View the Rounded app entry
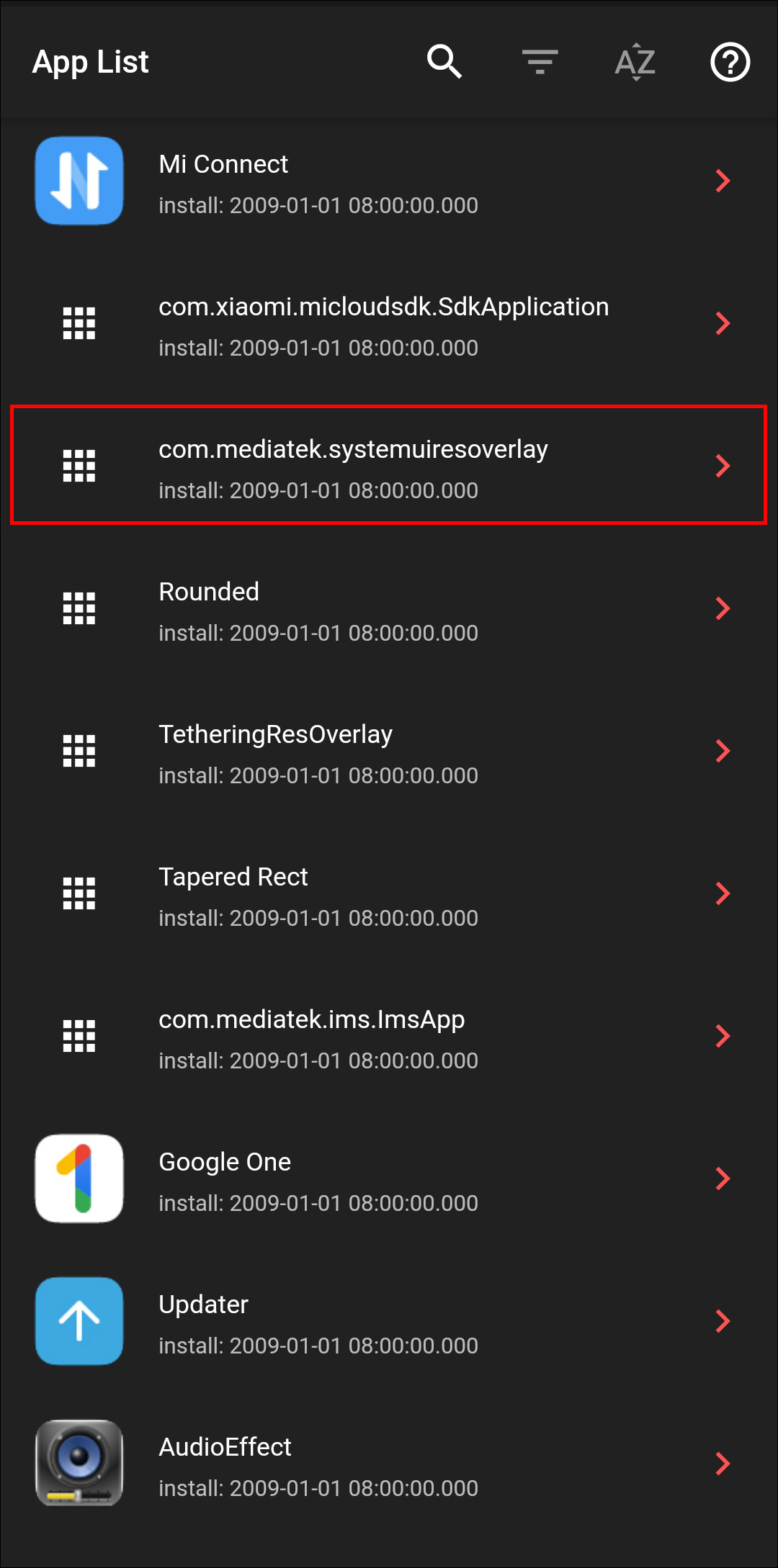Viewport: 778px width, 1568px height. [389, 609]
